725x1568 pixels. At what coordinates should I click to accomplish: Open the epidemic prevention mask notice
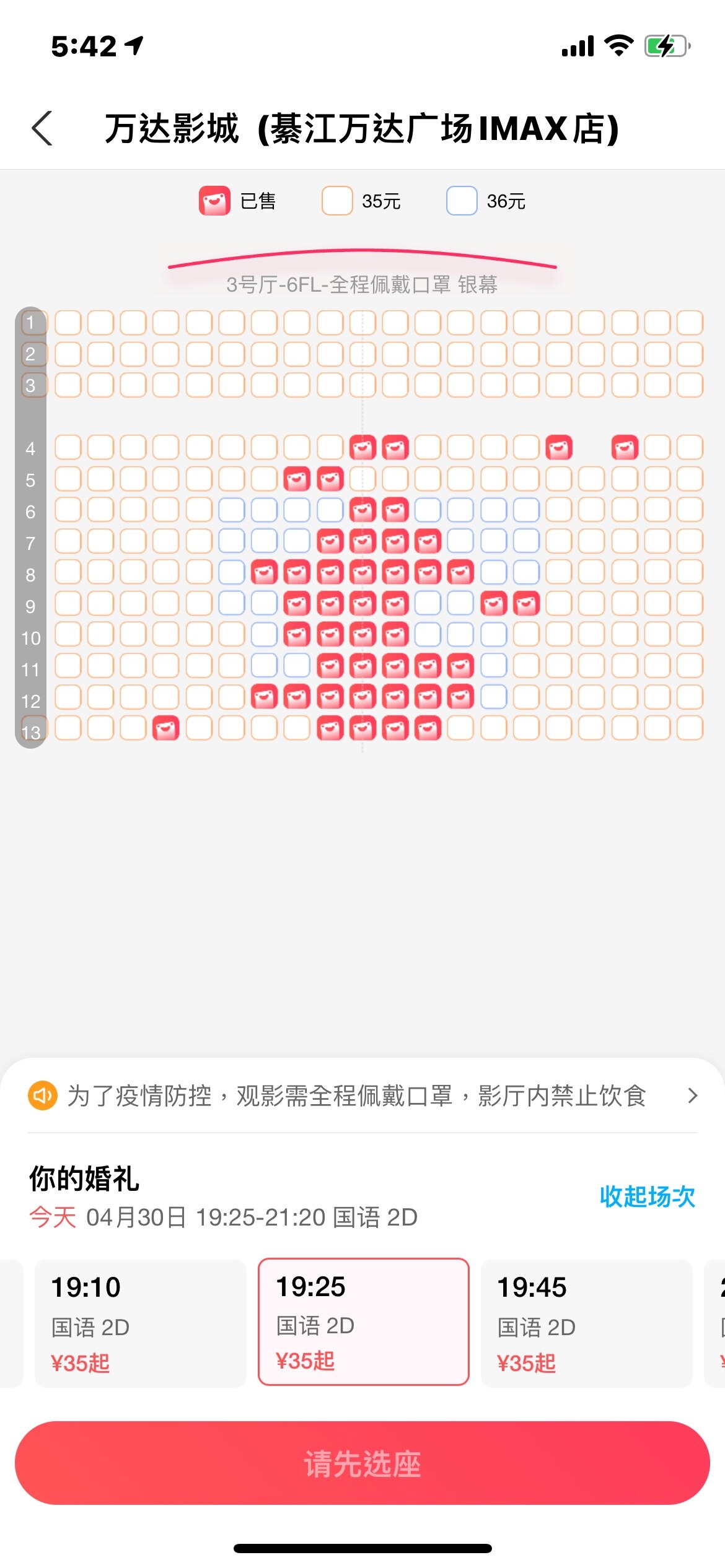coord(362,1095)
